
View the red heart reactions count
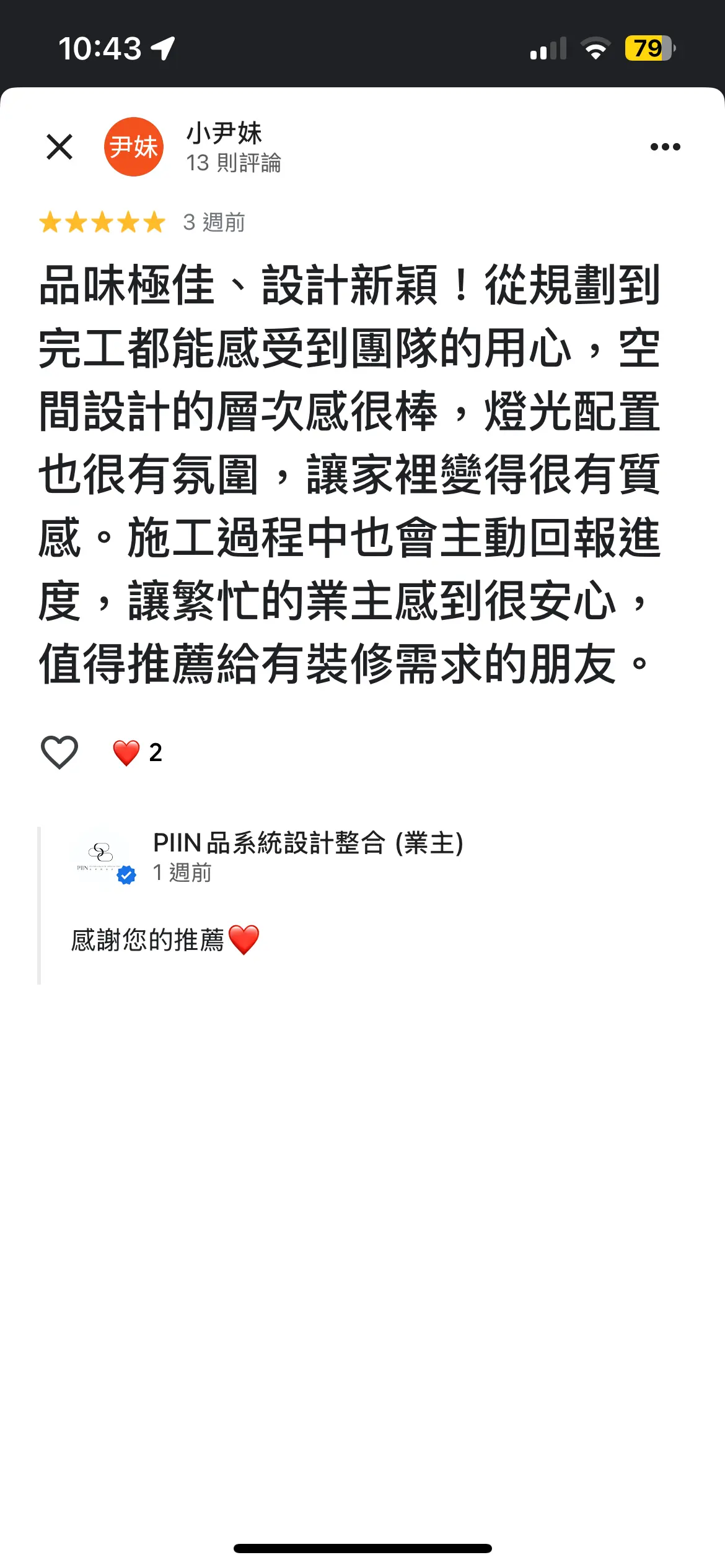click(x=138, y=752)
